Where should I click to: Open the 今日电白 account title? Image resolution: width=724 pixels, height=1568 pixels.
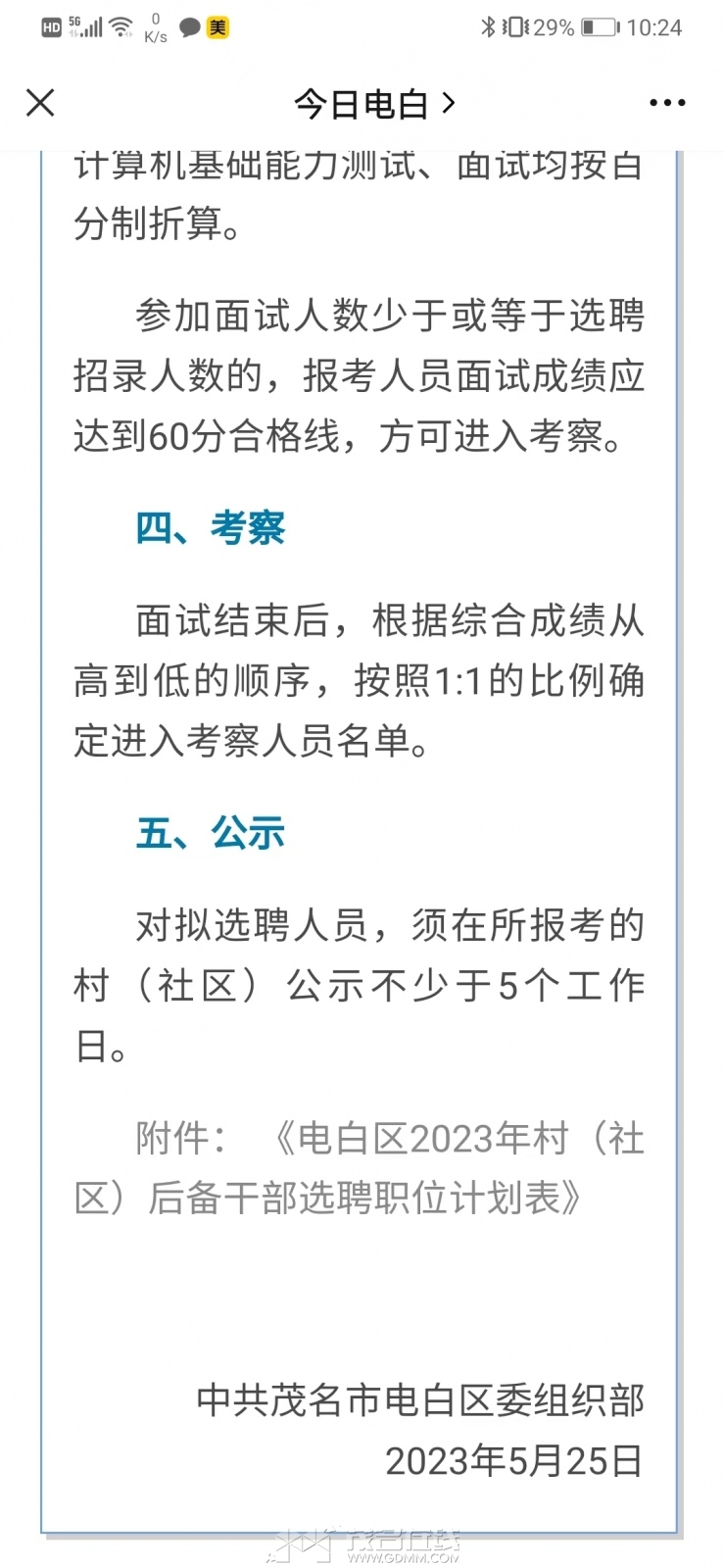[374, 103]
